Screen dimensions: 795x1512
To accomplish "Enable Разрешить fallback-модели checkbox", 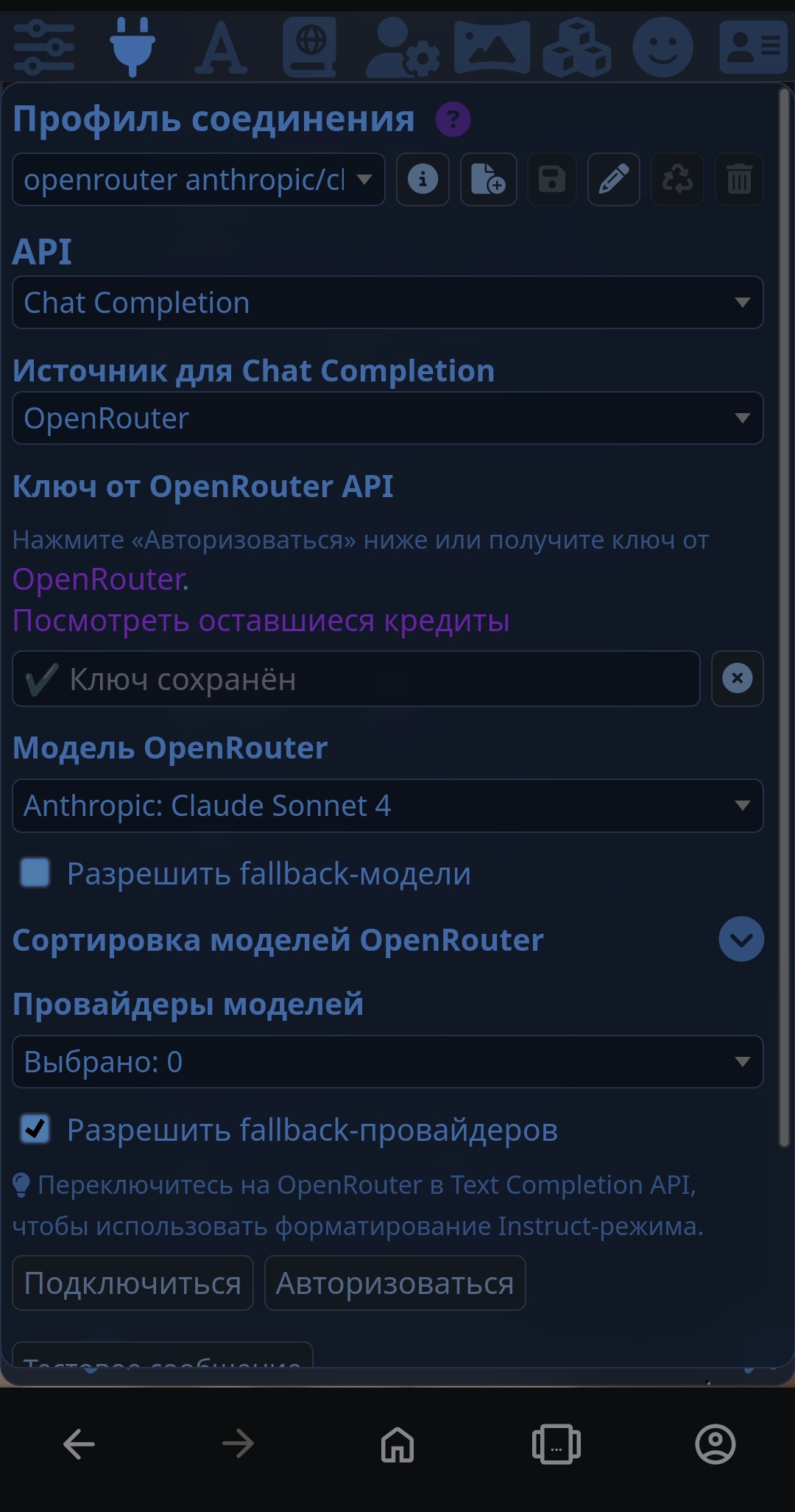I will click(35, 873).
